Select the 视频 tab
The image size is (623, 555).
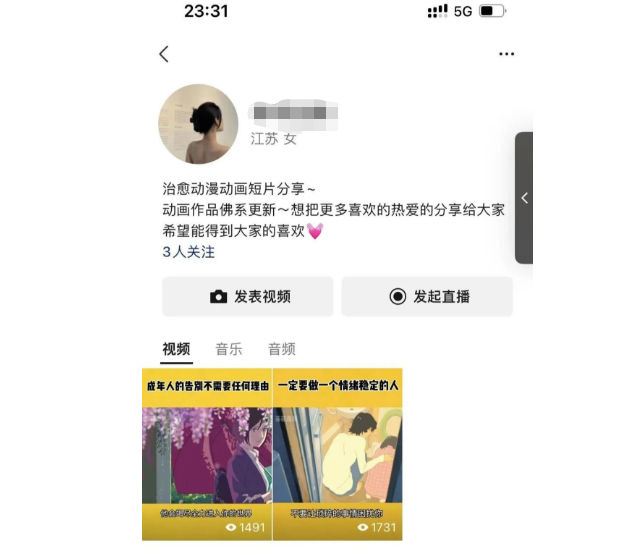(x=177, y=349)
